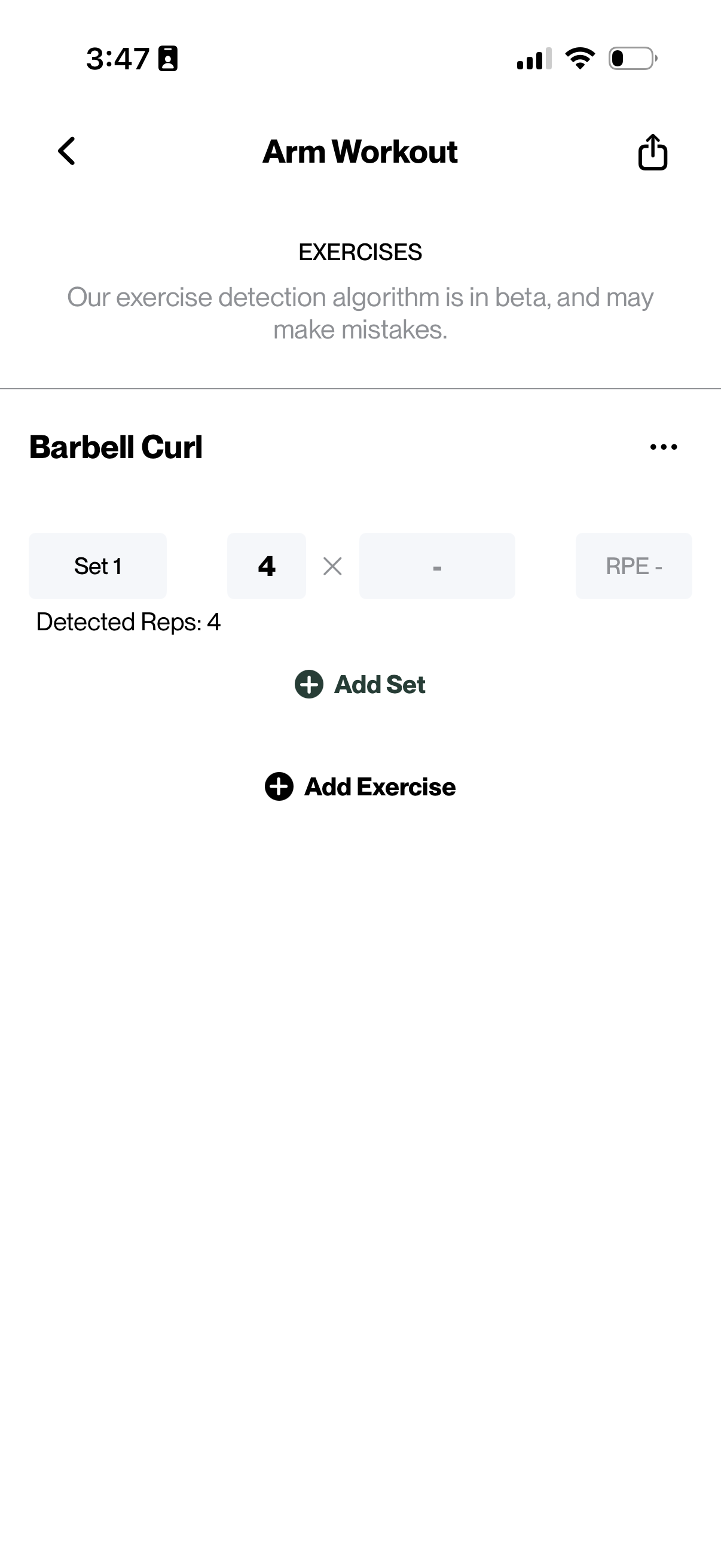Tap the plus icon next to Add Exercise
Image resolution: width=721 pixels, height=1568 pixels.
pos(278,786)
